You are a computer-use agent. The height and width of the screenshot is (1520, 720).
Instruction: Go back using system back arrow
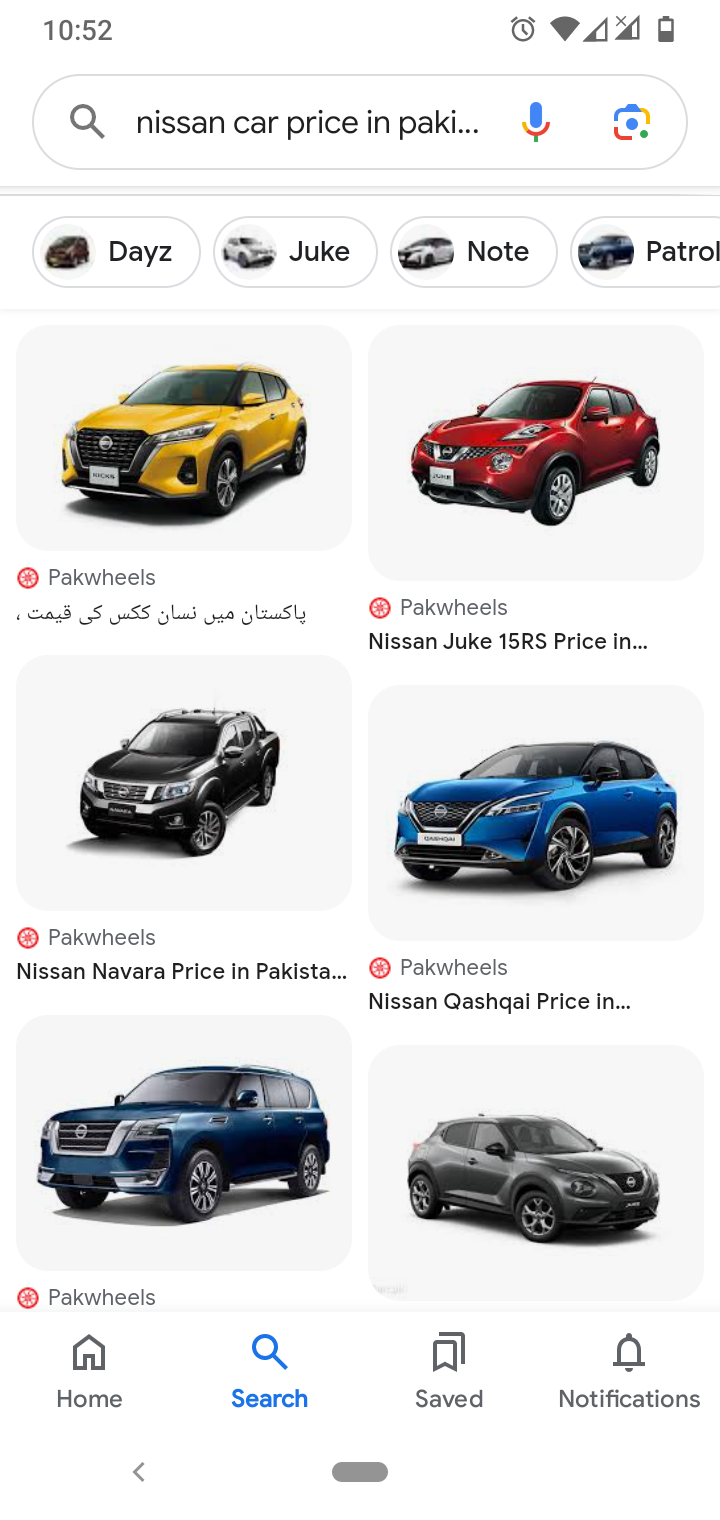coord(139,1471)
